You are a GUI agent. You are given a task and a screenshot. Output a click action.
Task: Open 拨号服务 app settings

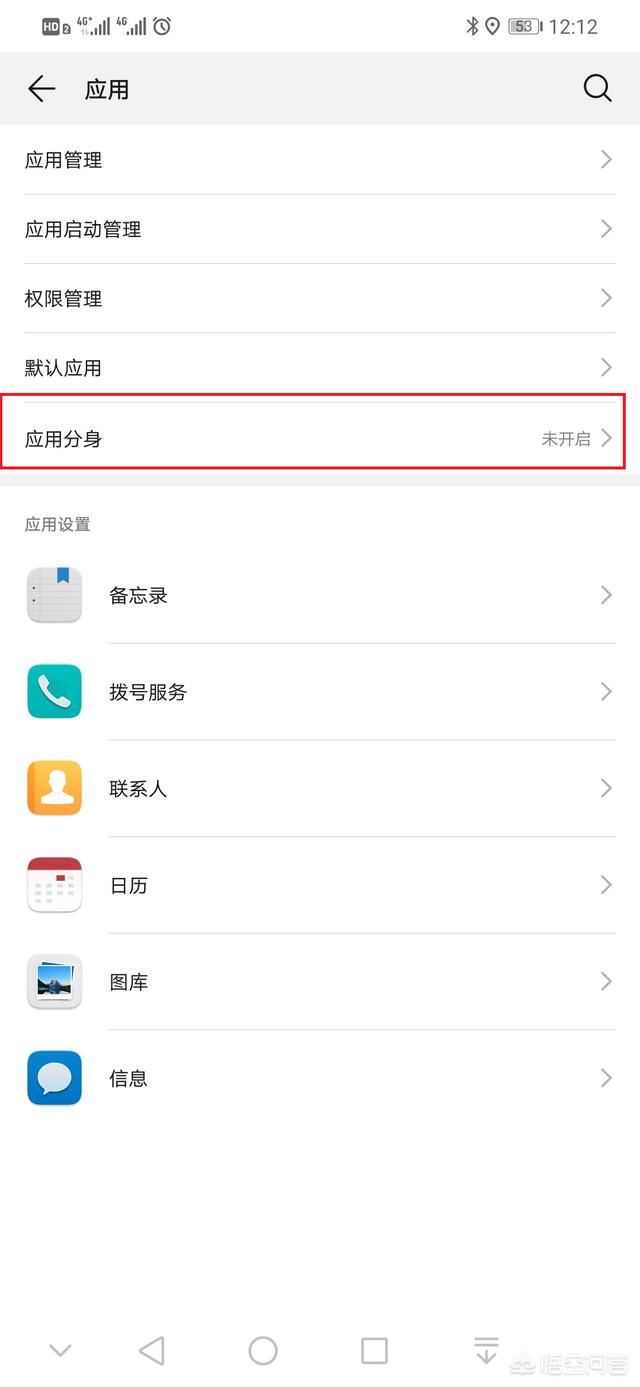click(x=320, y=692)
